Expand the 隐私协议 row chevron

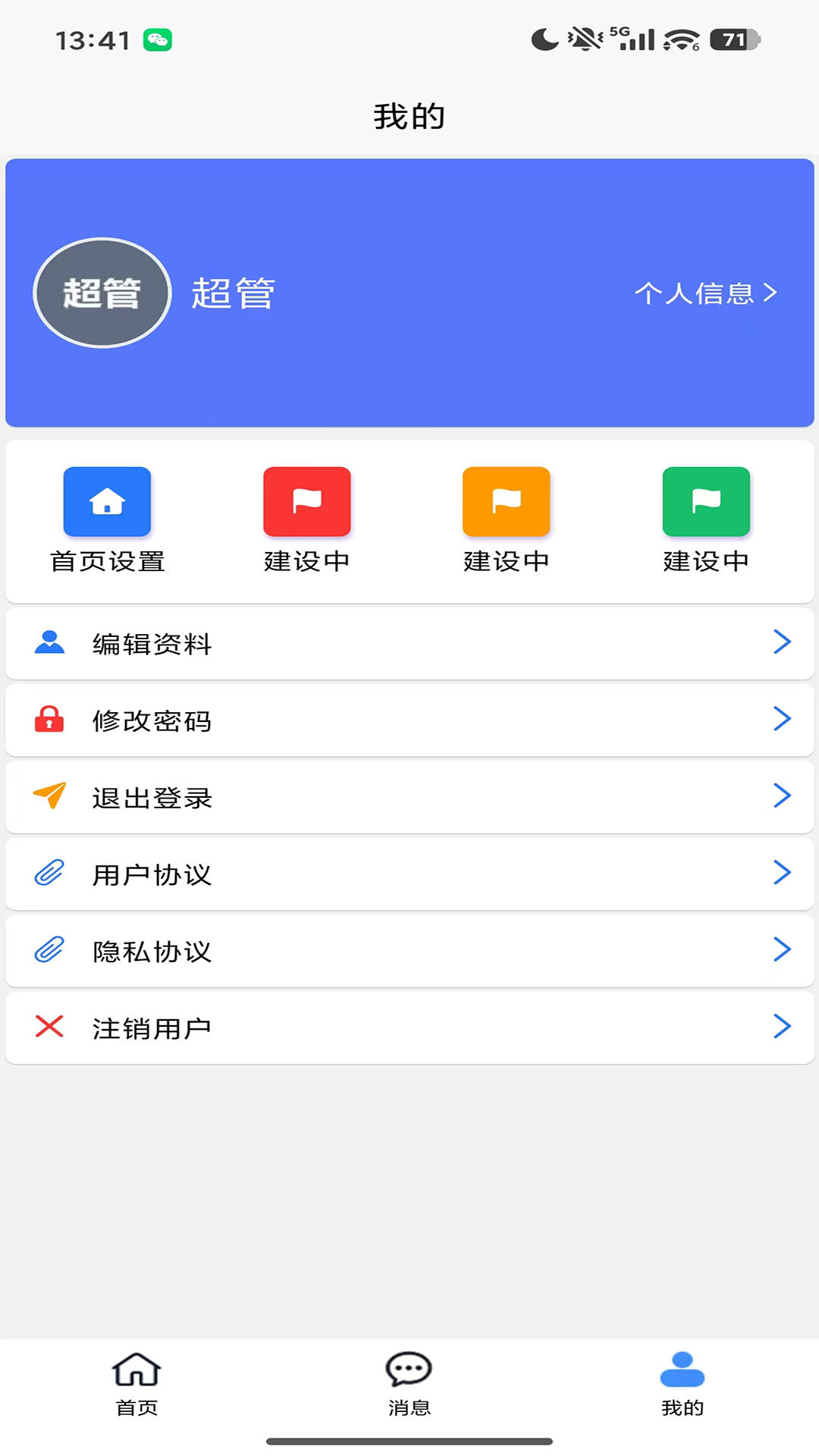coord(782,949)
